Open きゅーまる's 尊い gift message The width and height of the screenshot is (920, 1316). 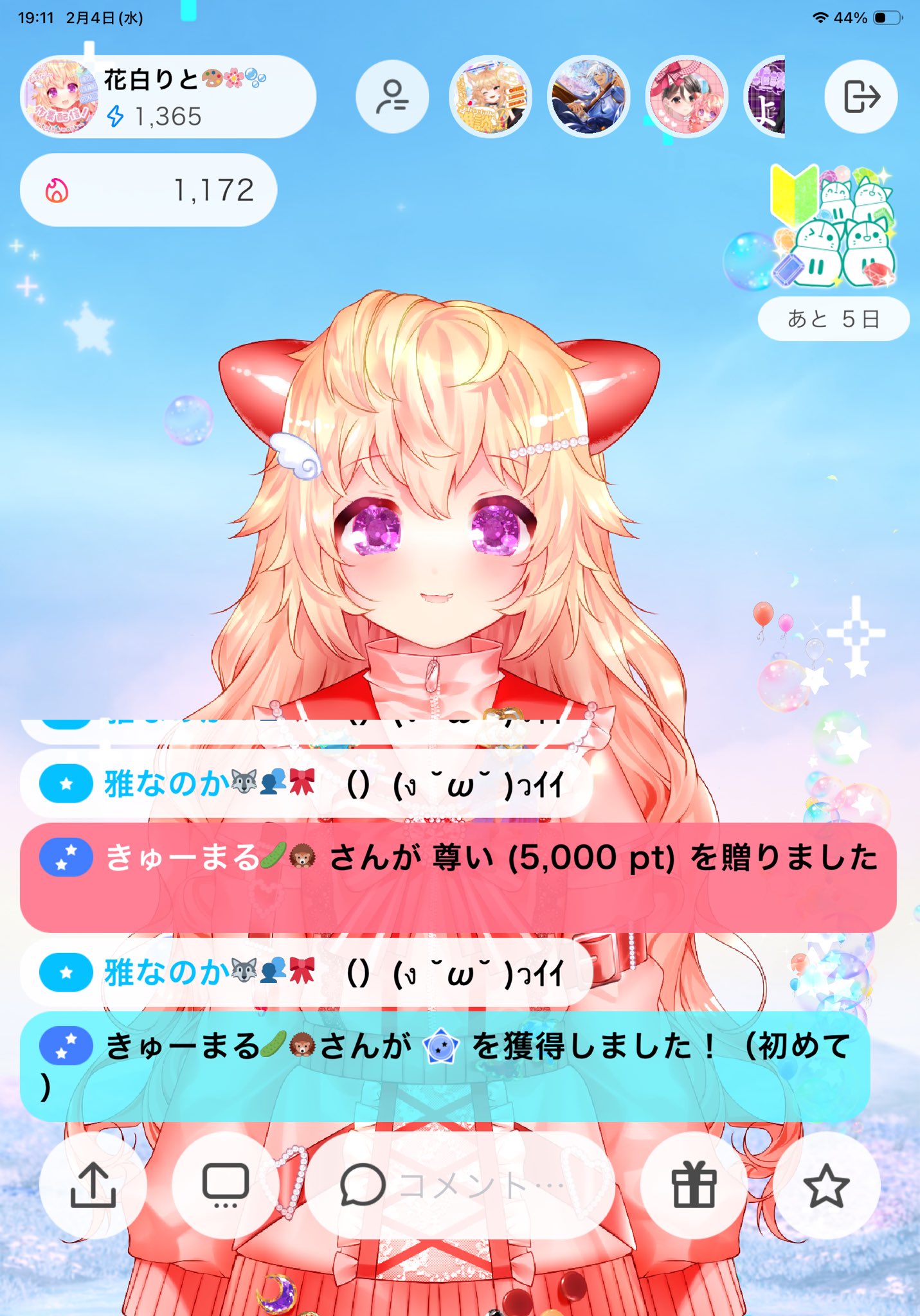[458, 876]
